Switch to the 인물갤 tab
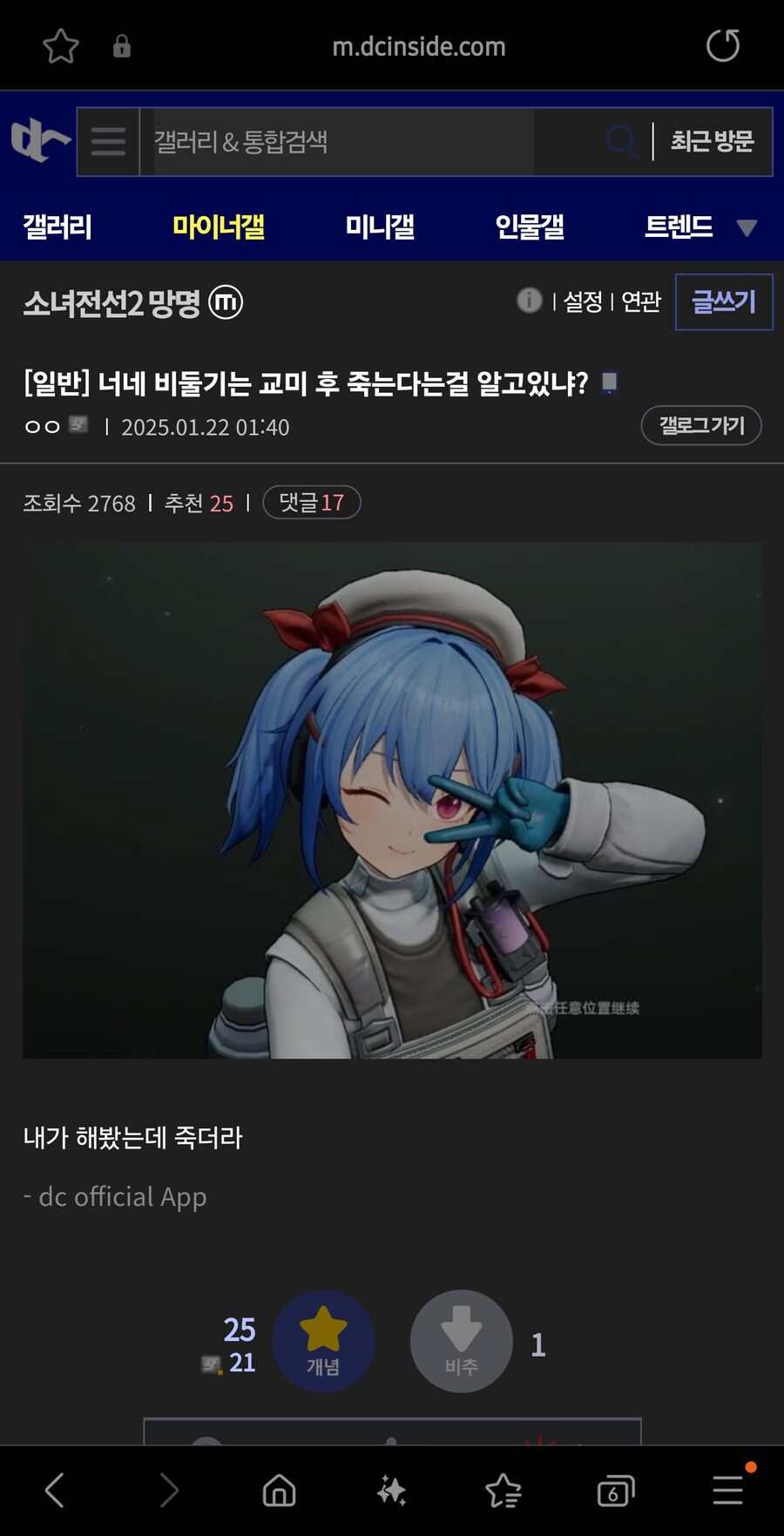Image resolution: width=784 pixels, height=1536 pixels. [529, 227]
